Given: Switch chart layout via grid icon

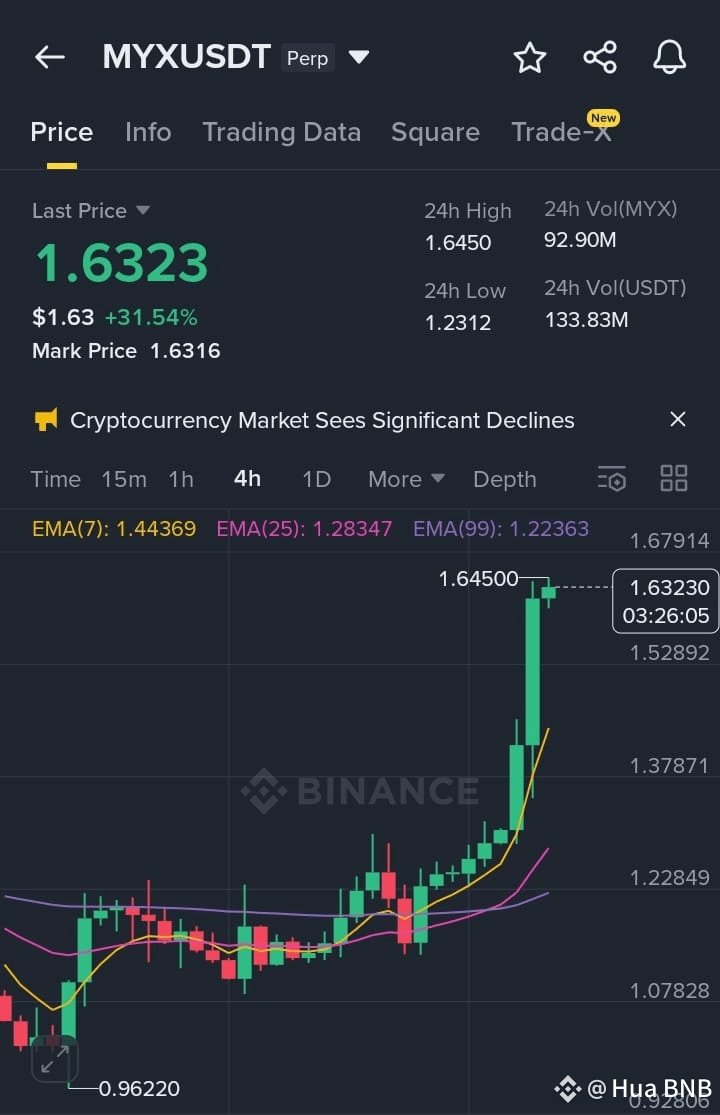Looking at the screenshot, I should click(x=673, y=479).
